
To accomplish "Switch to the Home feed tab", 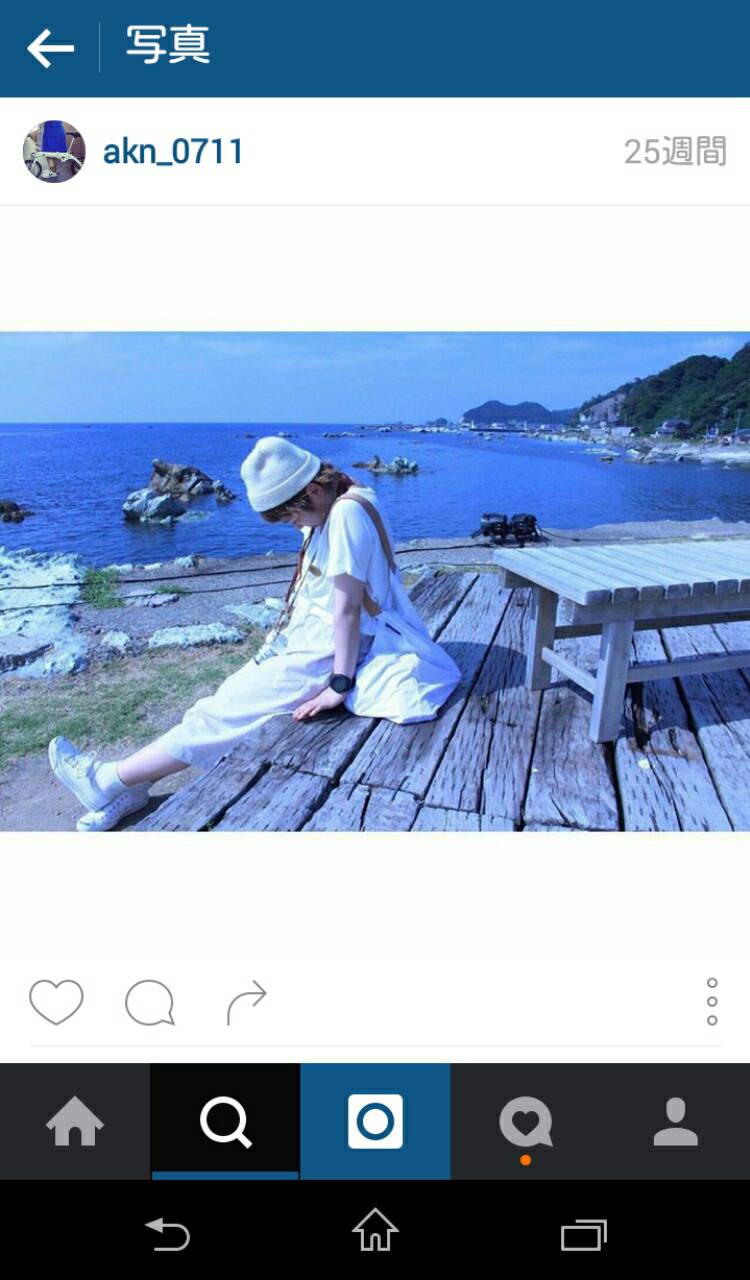I will tap(75, 1122).
